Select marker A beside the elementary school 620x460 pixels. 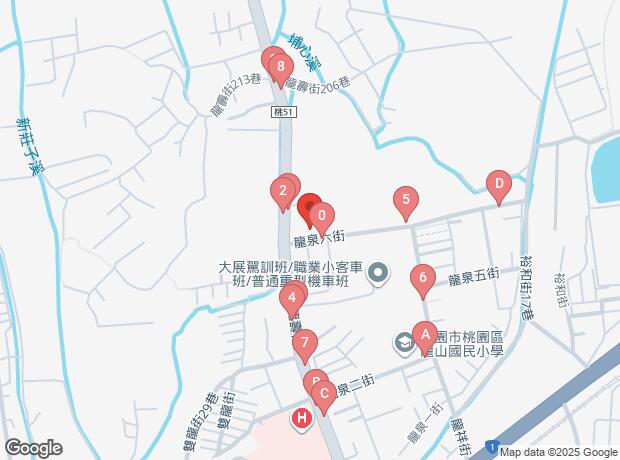(424, 335)
